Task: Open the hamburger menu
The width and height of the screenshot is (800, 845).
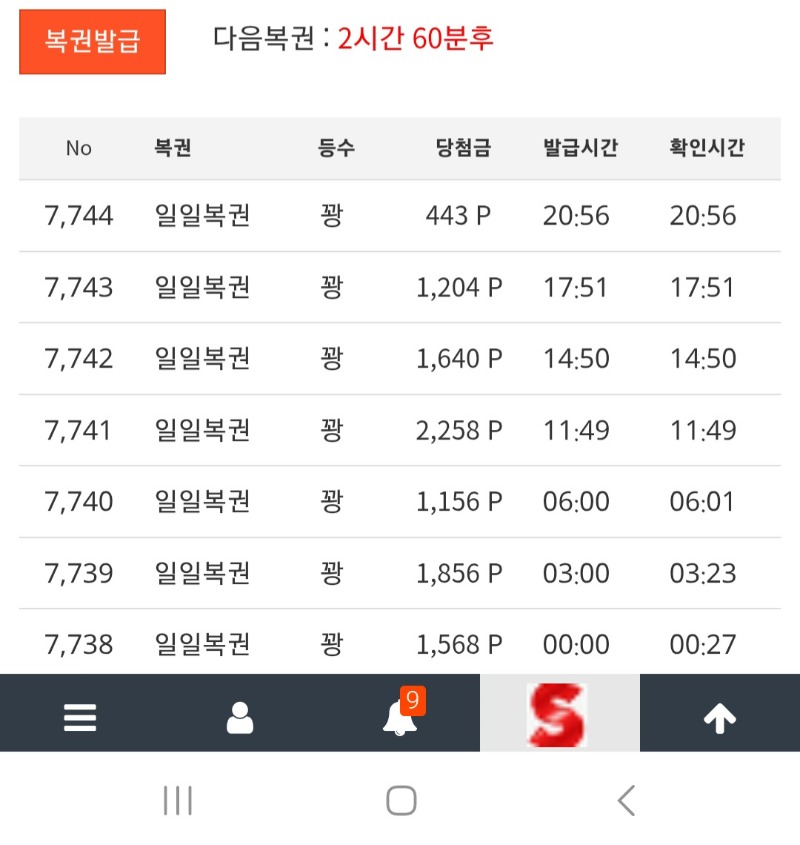Action: click(x=80, y=716)
